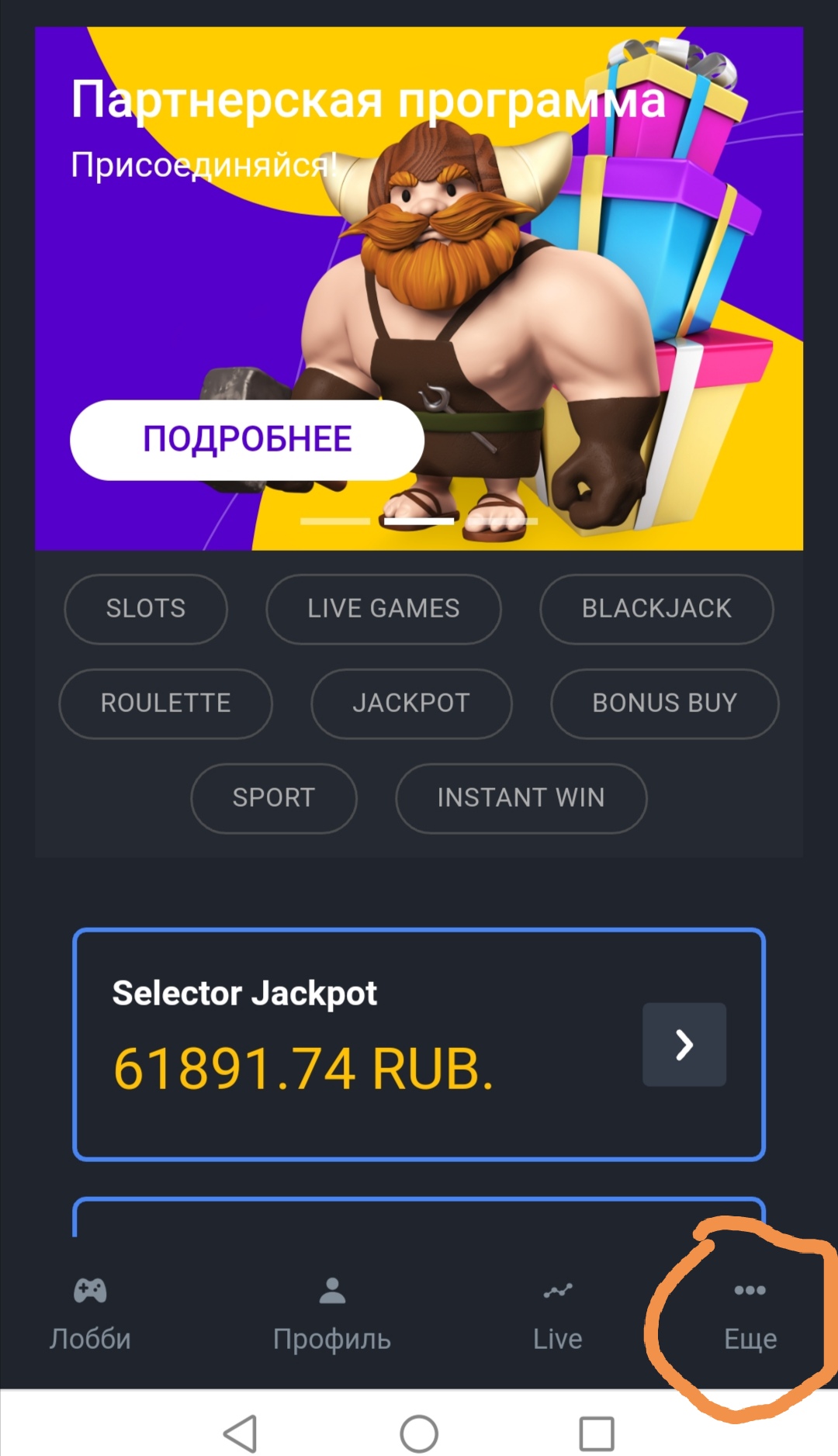Open the Еще more menu tab
Viewport: 838px width, 1456px height.
pyautogui.click(x=750, y=1312)
